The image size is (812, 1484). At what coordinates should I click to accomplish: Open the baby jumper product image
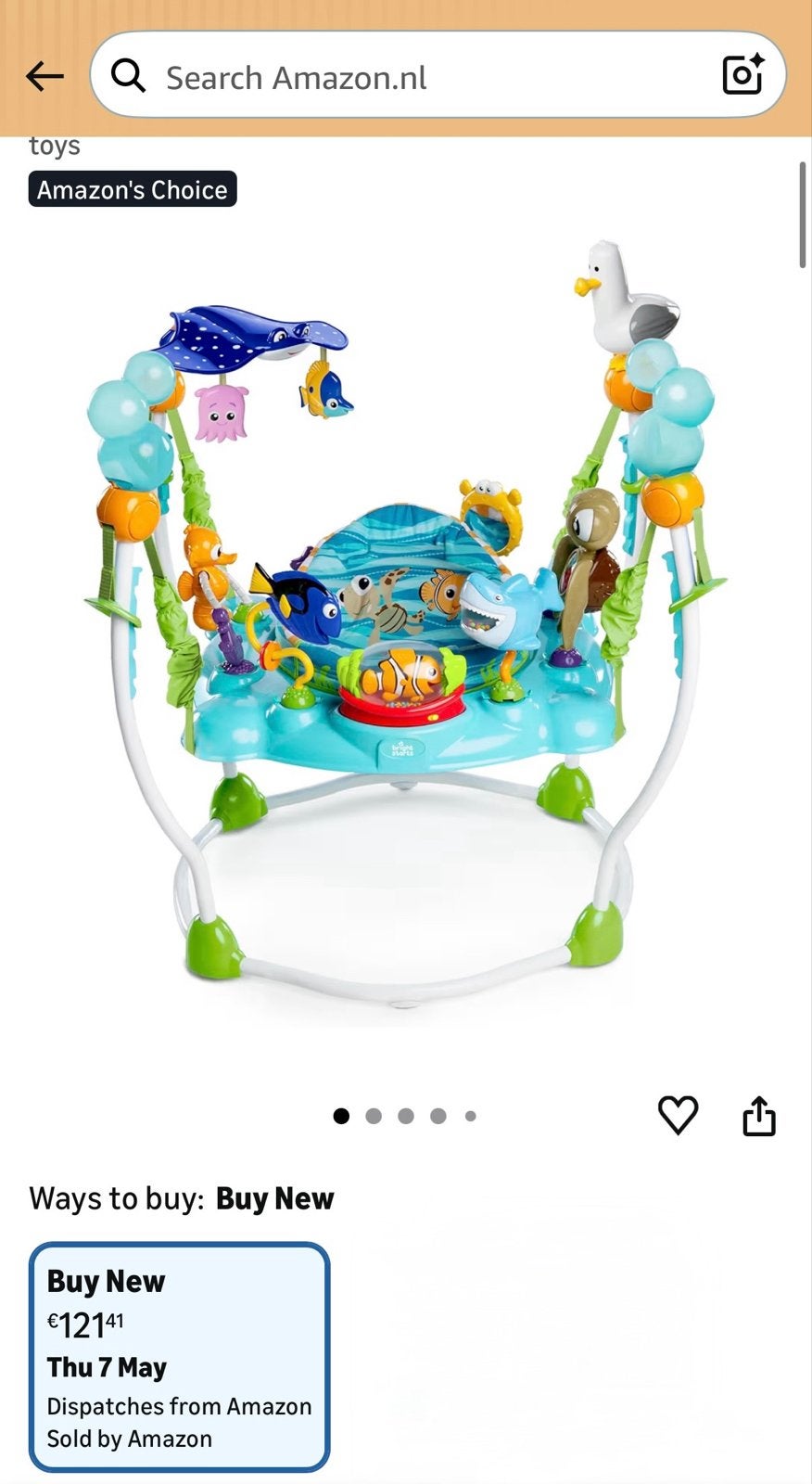[405, 623]
